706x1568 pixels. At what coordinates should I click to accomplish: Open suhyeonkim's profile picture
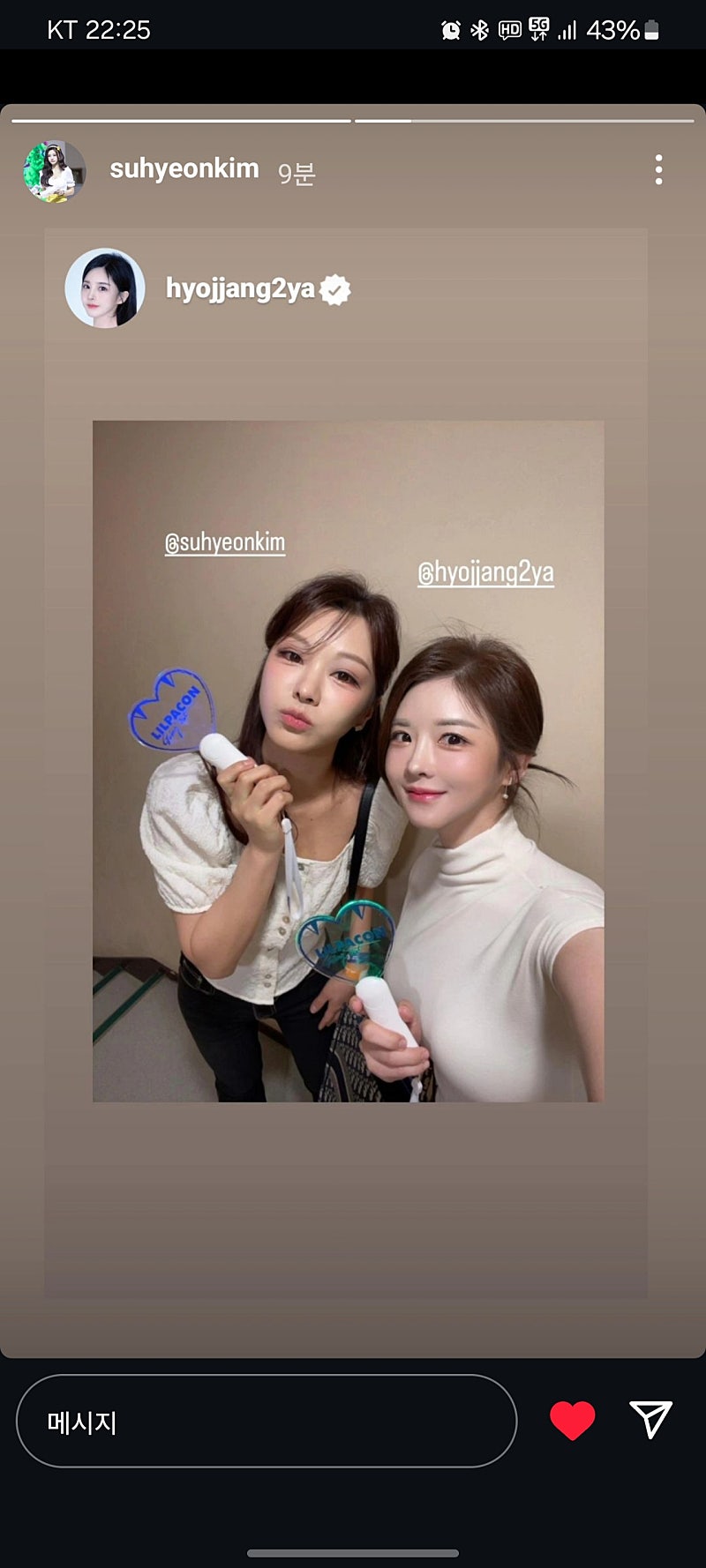click(x=55, y=171)
